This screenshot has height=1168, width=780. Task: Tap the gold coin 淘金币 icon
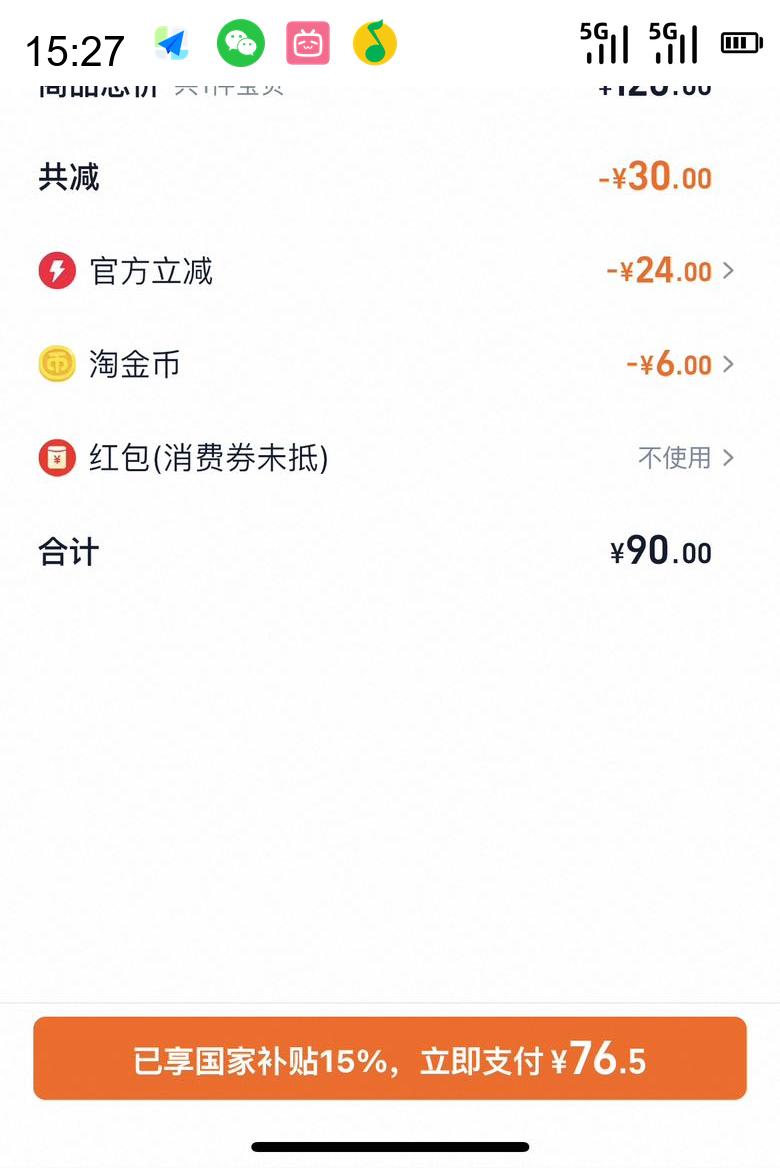tap(58, 364)
